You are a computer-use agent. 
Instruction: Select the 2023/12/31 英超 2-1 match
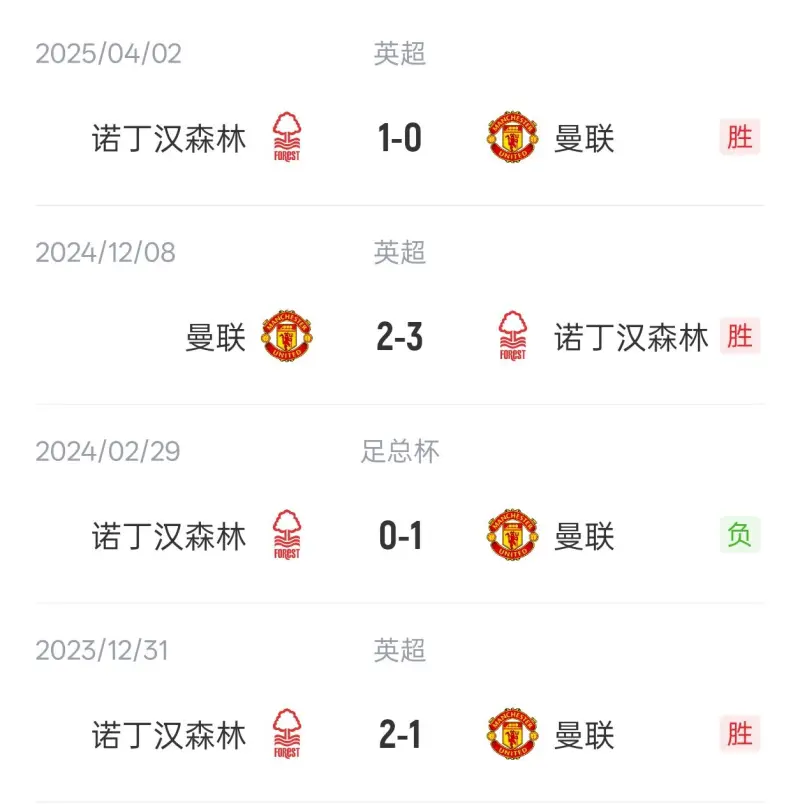pyautogui.click(x=400, y=736)
